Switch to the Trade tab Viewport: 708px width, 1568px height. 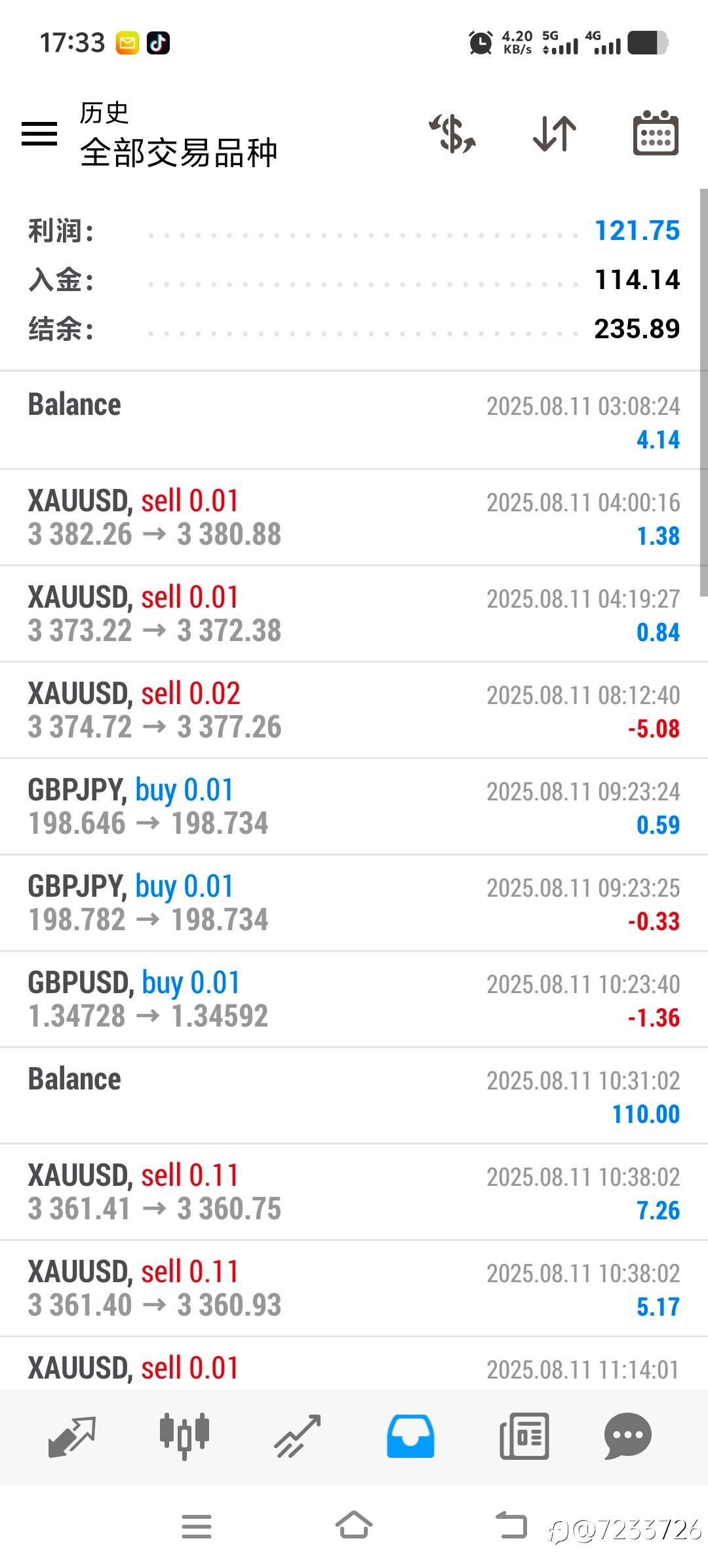coord(297,1436)
